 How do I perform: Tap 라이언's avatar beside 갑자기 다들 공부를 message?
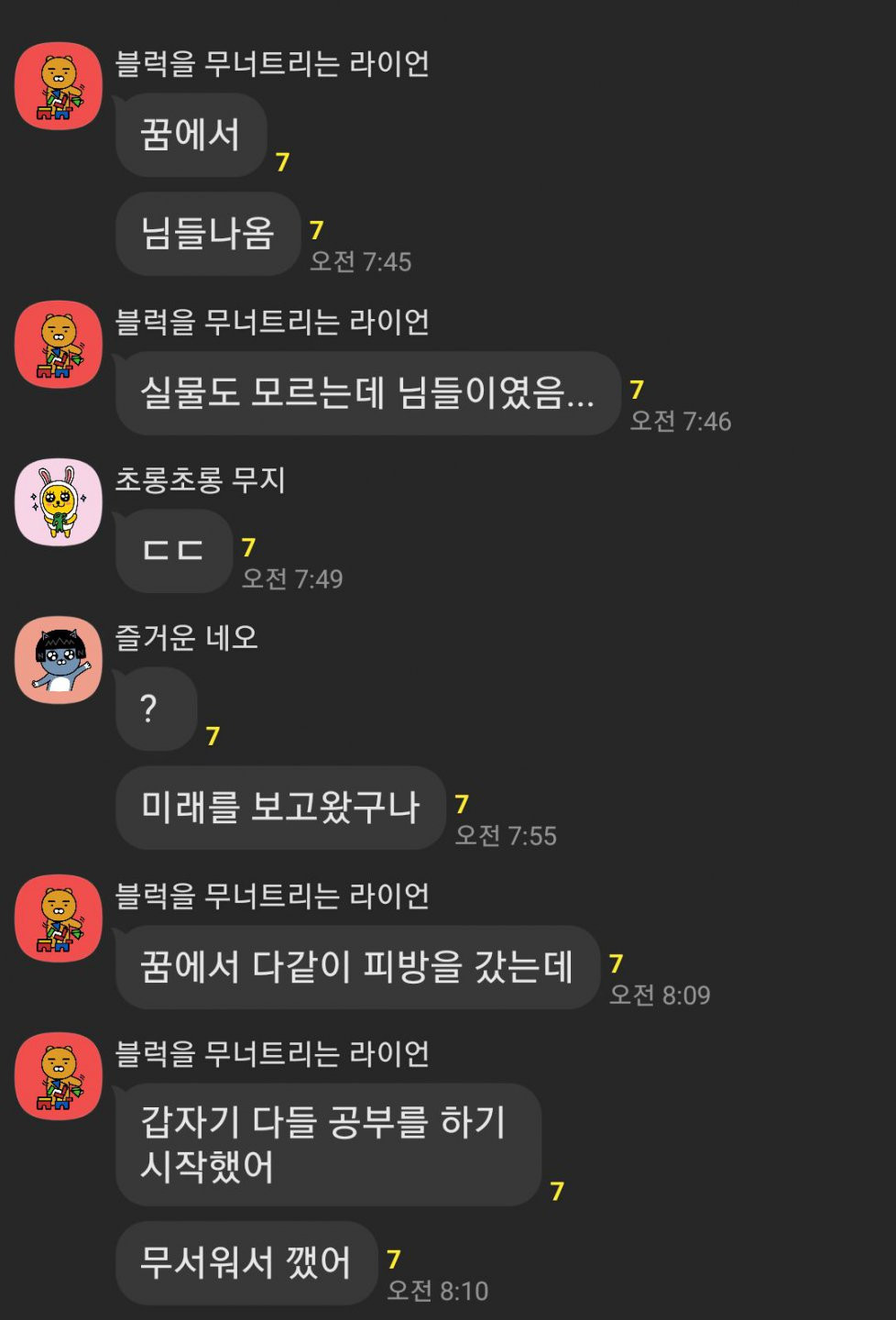[59, 1076]
